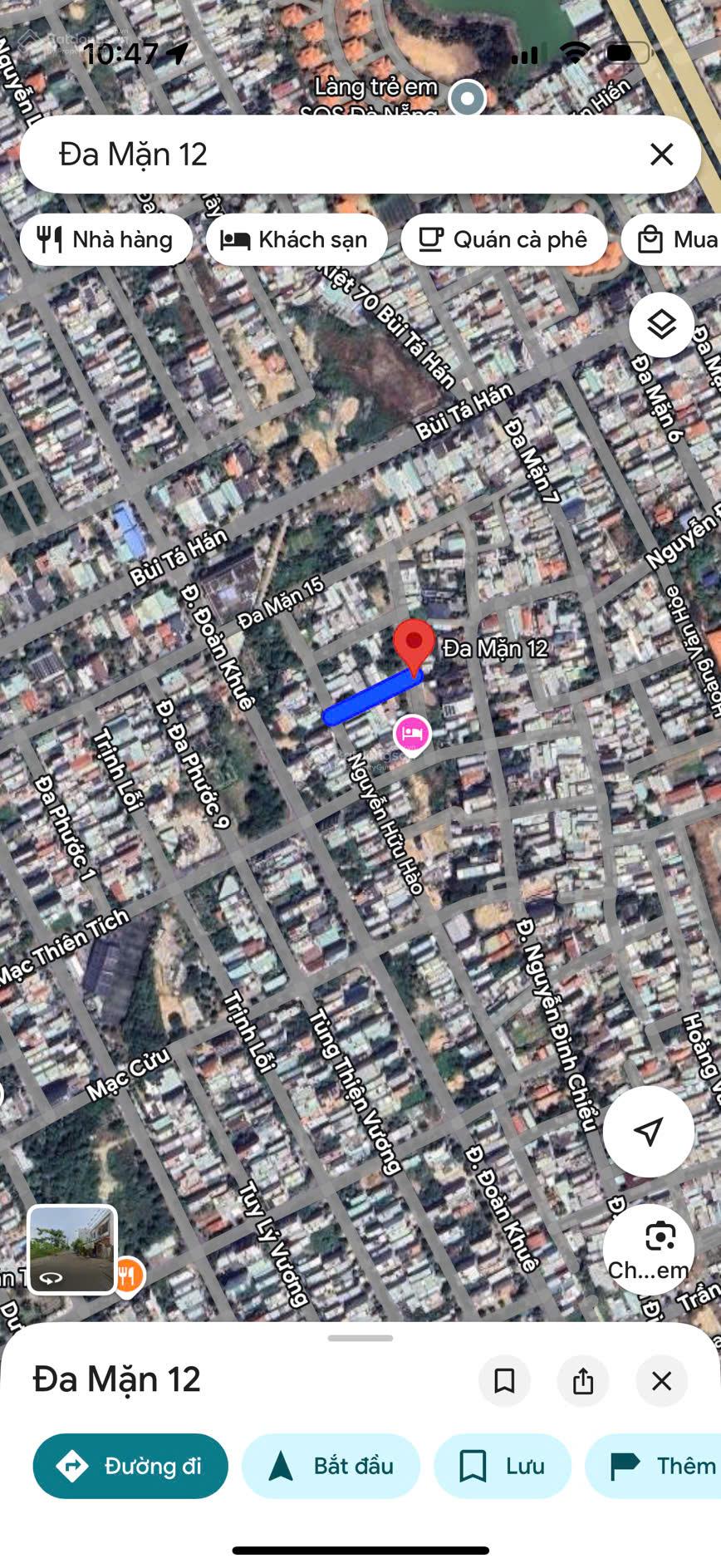Image resolution: width=721 pixels, height=1568 pixels.
Task: Close the Đa Mặn 12 place panel
Action: tap(661, 1381)
